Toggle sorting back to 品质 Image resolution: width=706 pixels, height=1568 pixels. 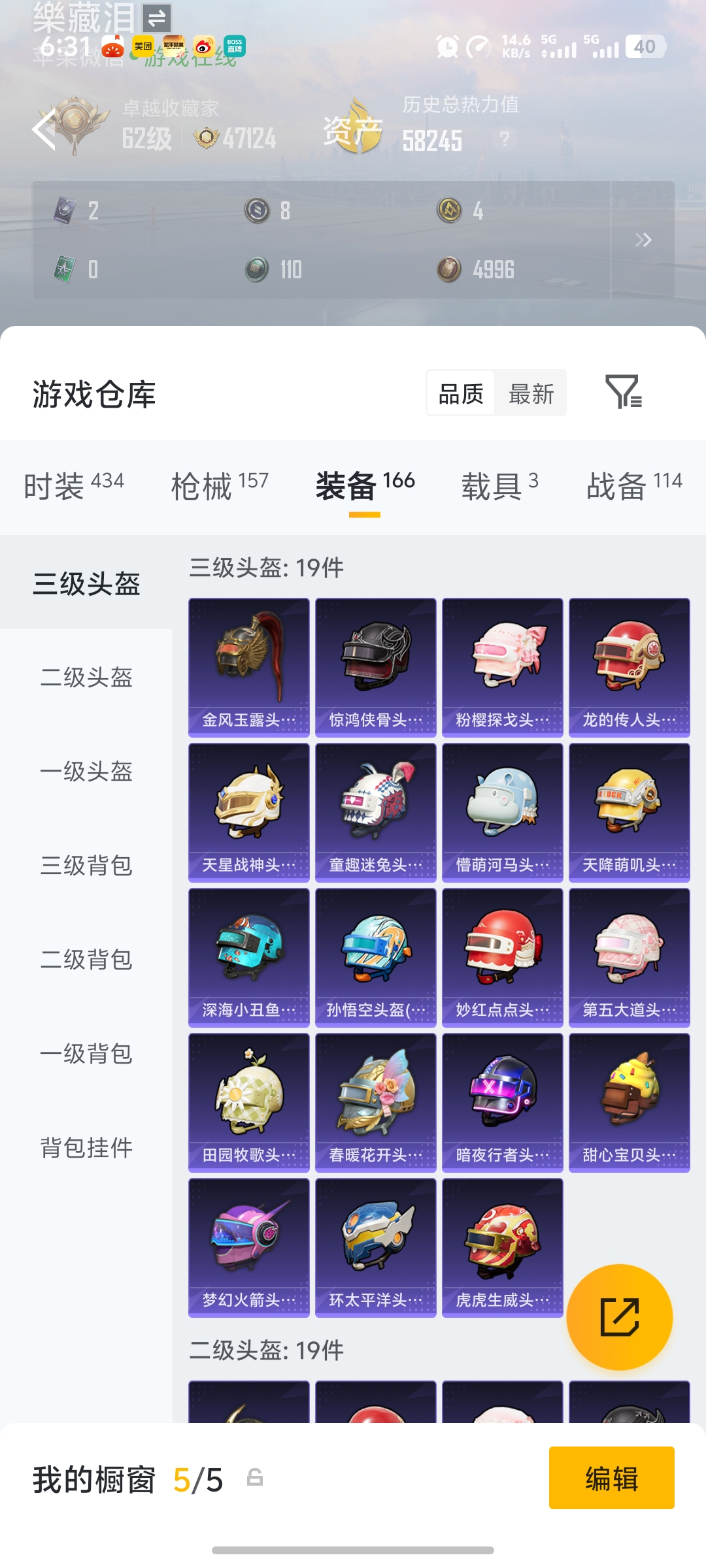(x=462, y=393)
